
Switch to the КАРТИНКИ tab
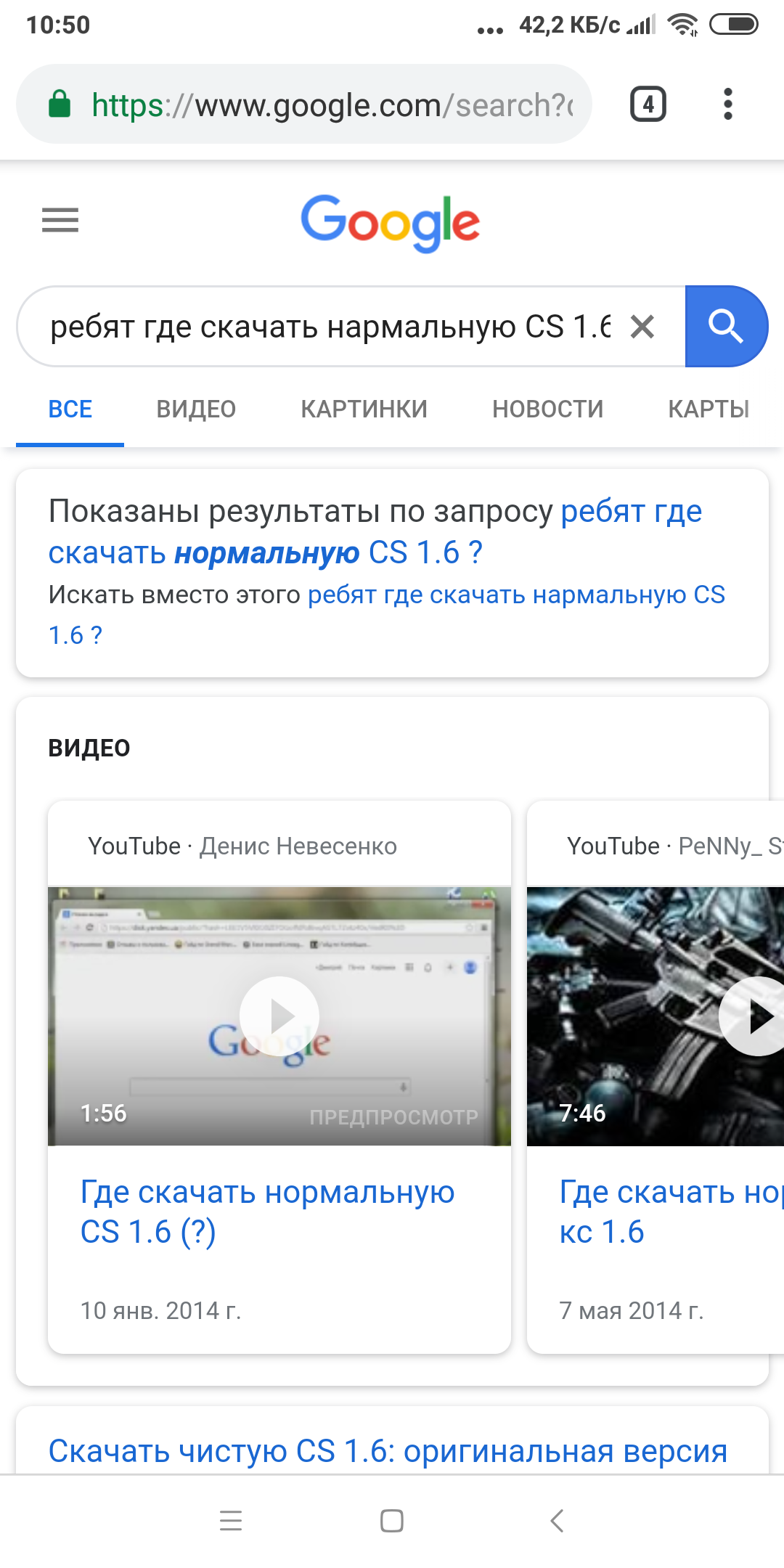[364, 409]
